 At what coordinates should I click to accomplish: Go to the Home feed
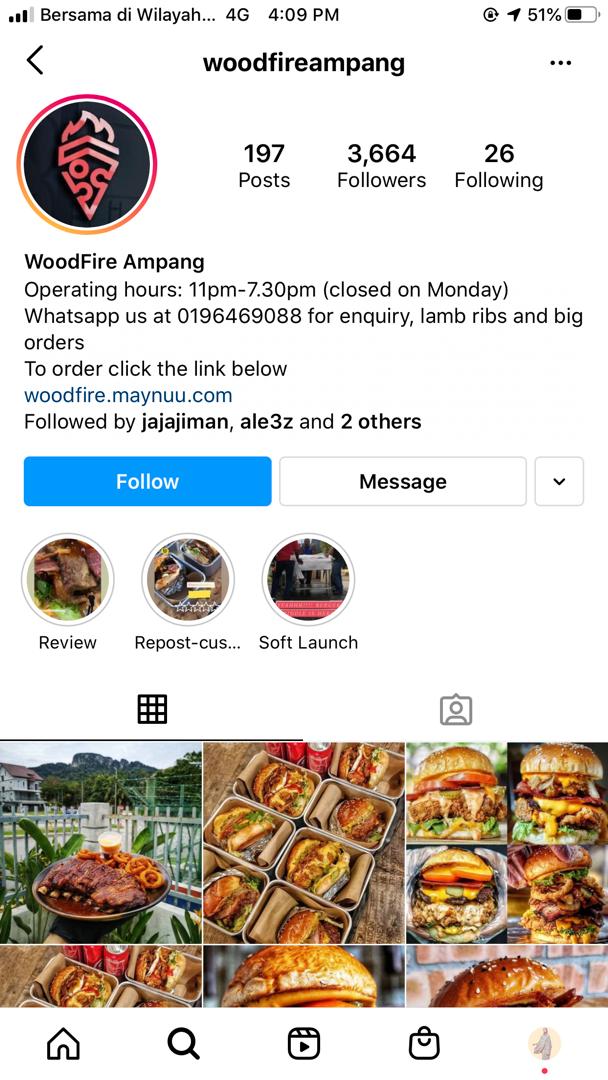click(x=63, y=1043)
